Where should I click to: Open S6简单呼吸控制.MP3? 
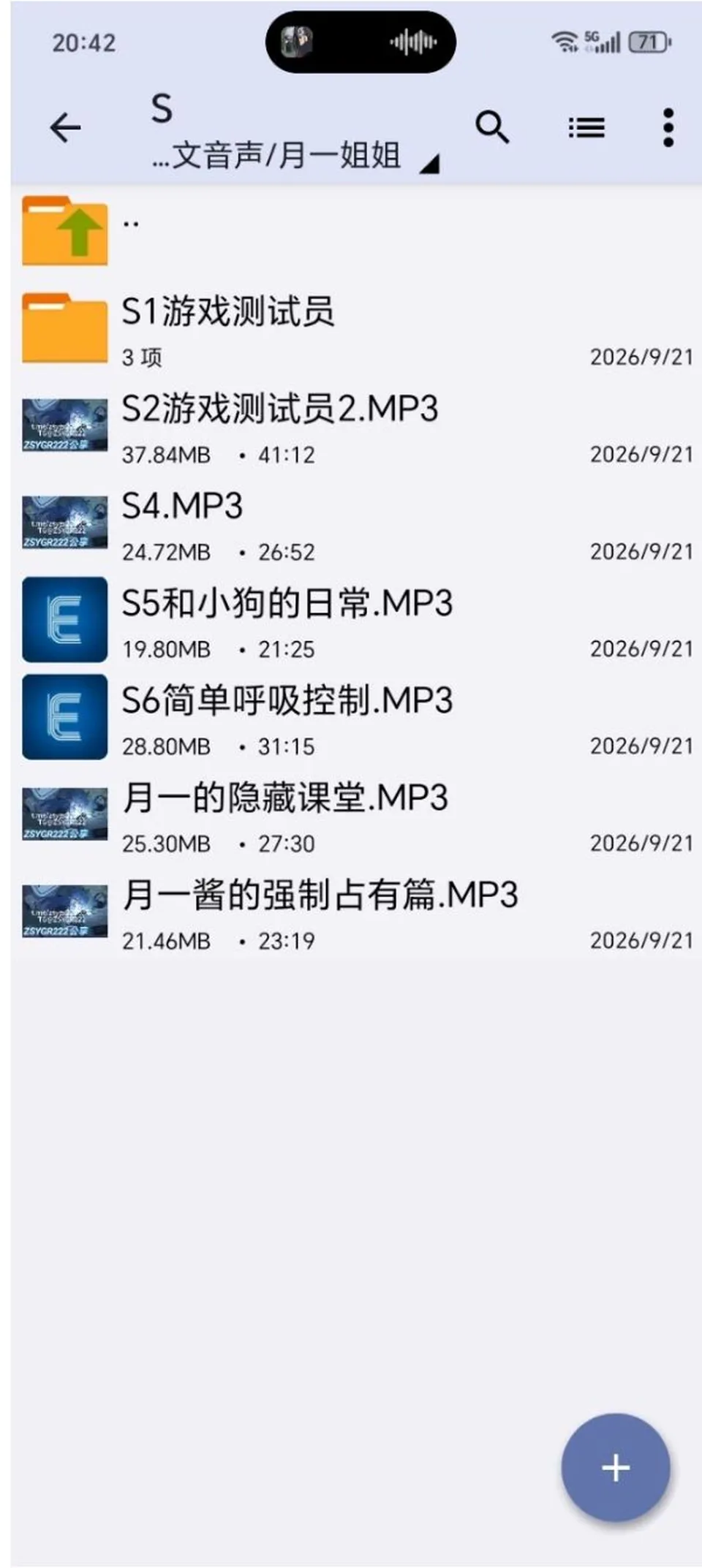[x=356, y=717]
